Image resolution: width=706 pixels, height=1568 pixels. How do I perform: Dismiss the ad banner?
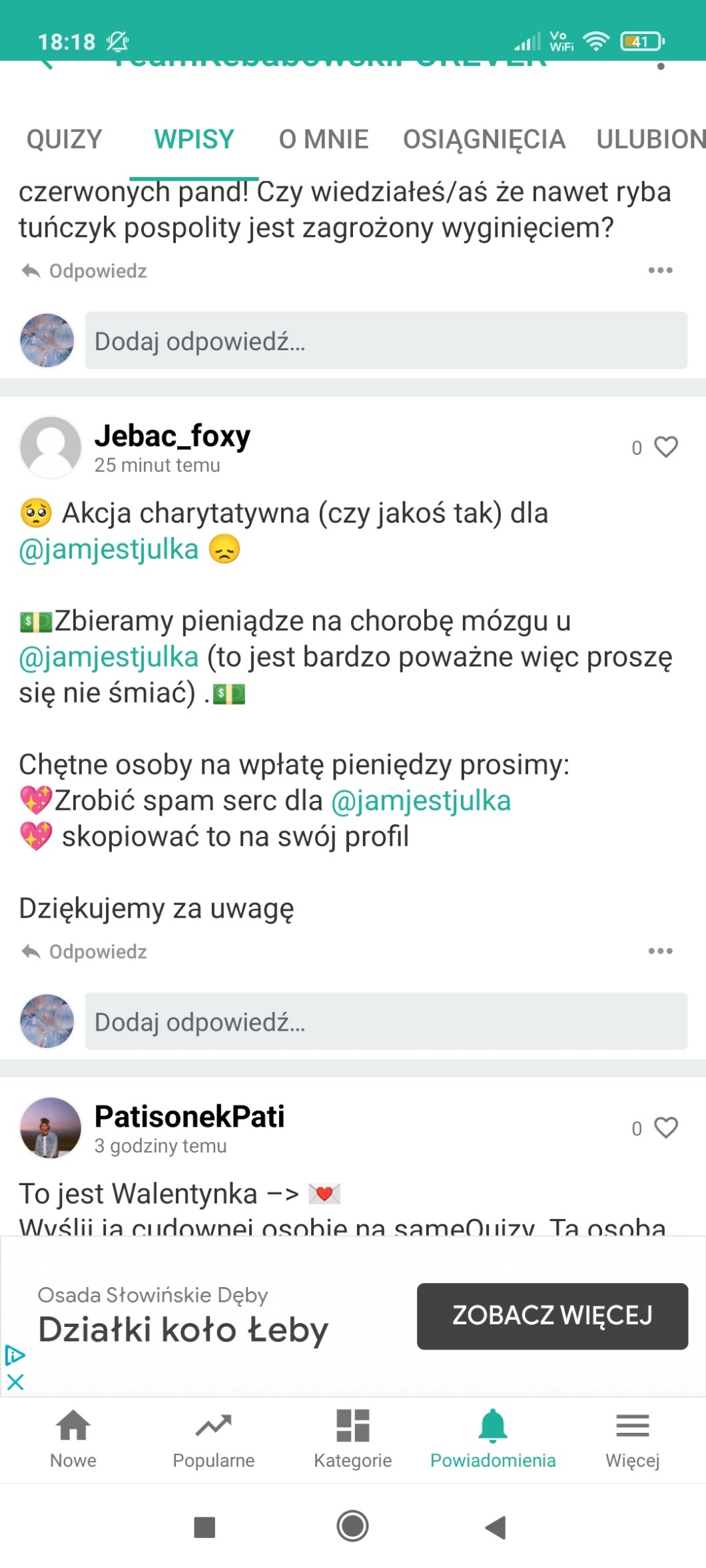click(x=15, y=1382)
